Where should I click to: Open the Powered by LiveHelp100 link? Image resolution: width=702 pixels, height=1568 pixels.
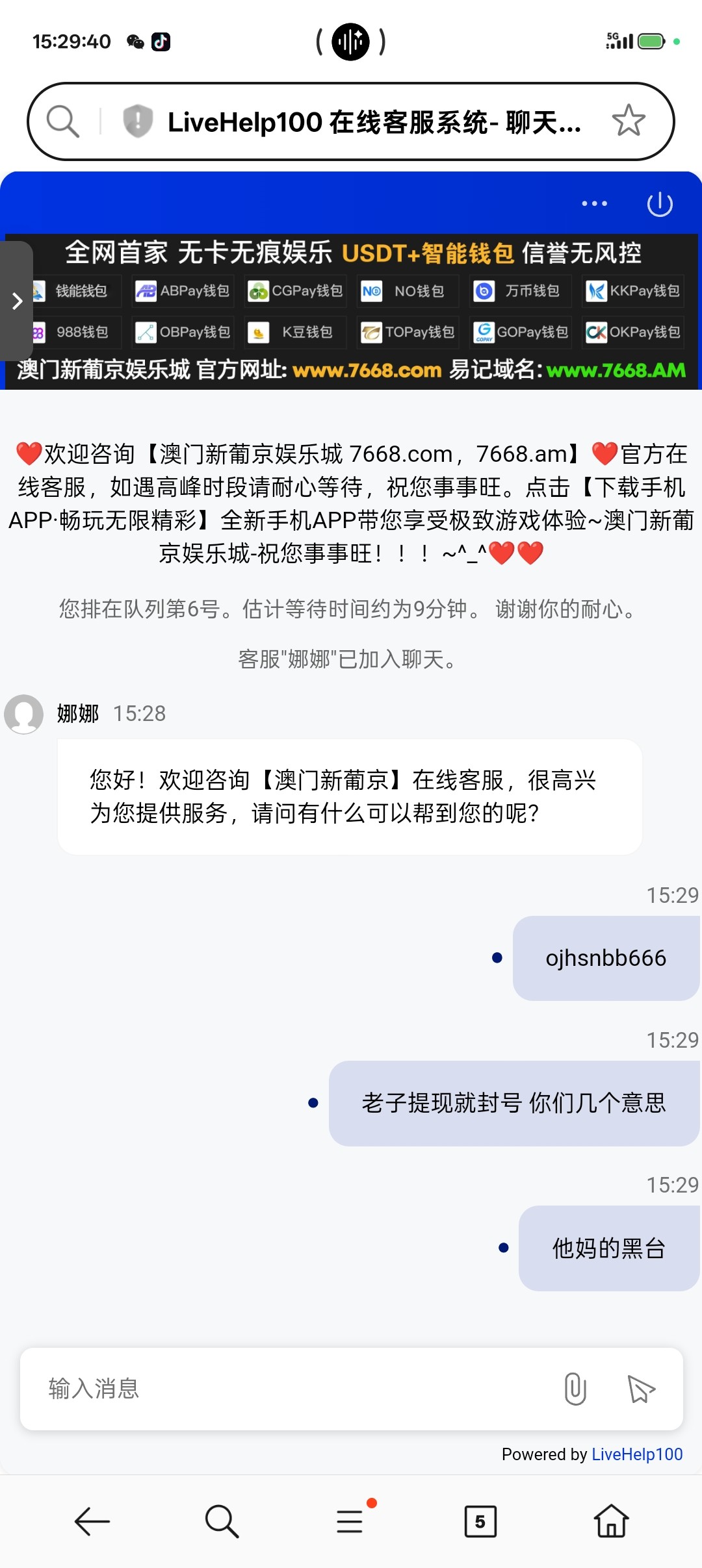tap(638, 1454)
